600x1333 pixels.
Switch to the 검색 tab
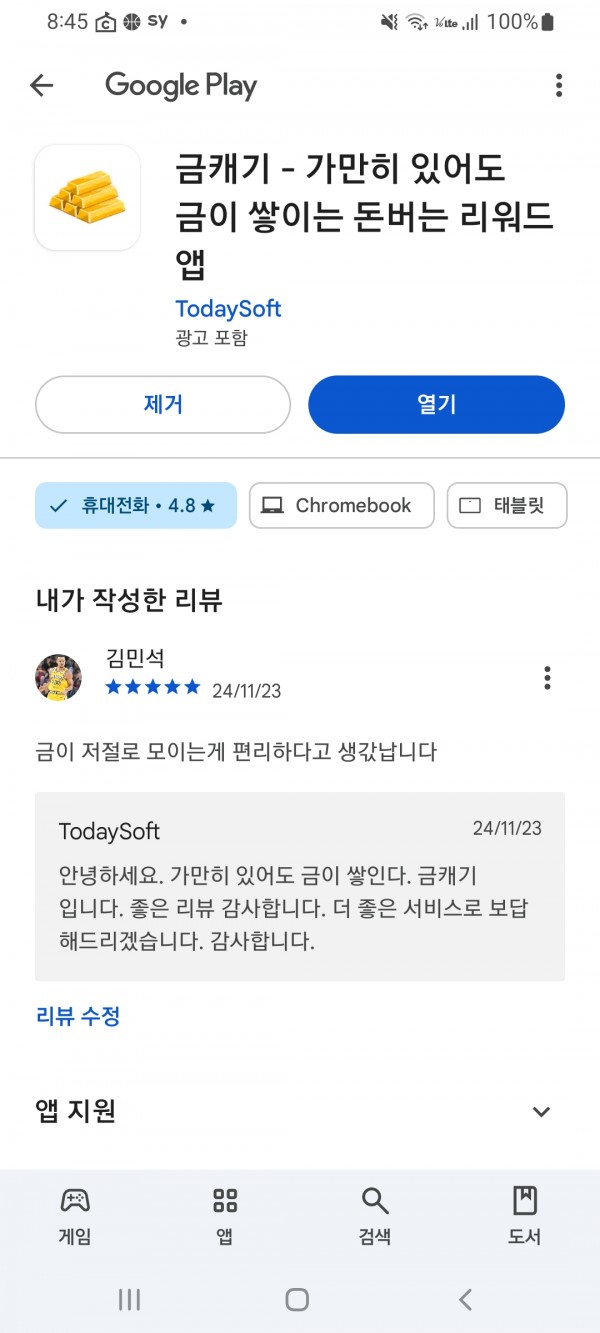coord(374,1214)
